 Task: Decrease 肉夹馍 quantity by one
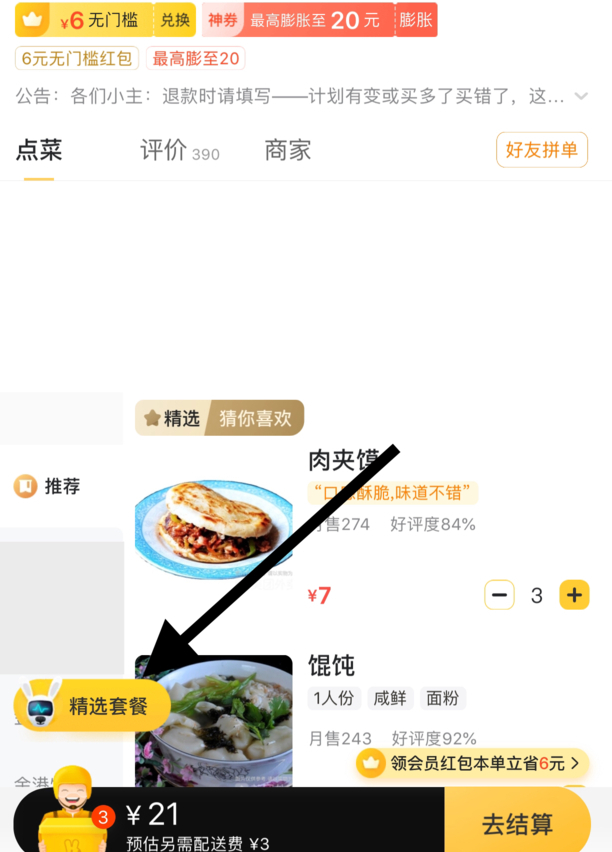[x=499, y=595]
